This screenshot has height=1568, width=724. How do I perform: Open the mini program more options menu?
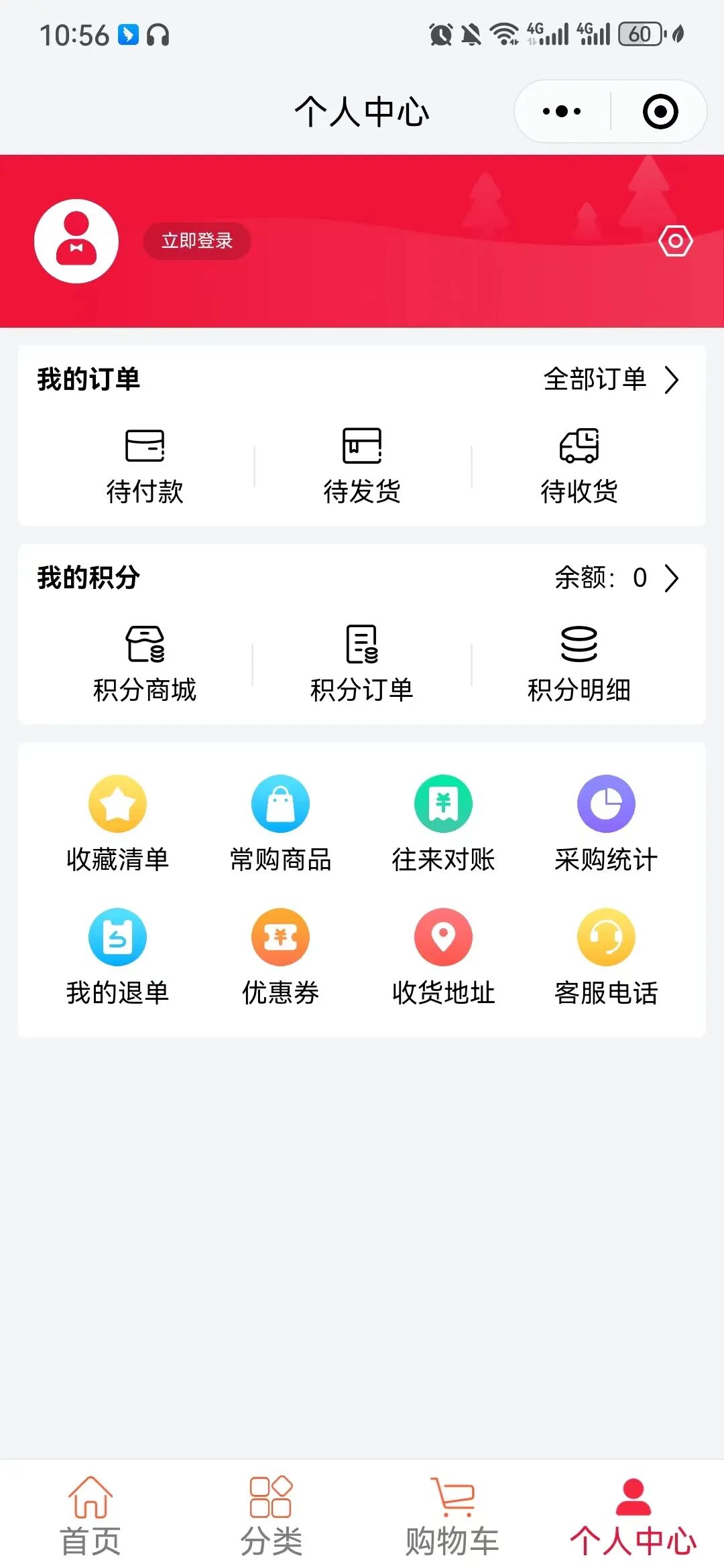[x=562, y=111]
